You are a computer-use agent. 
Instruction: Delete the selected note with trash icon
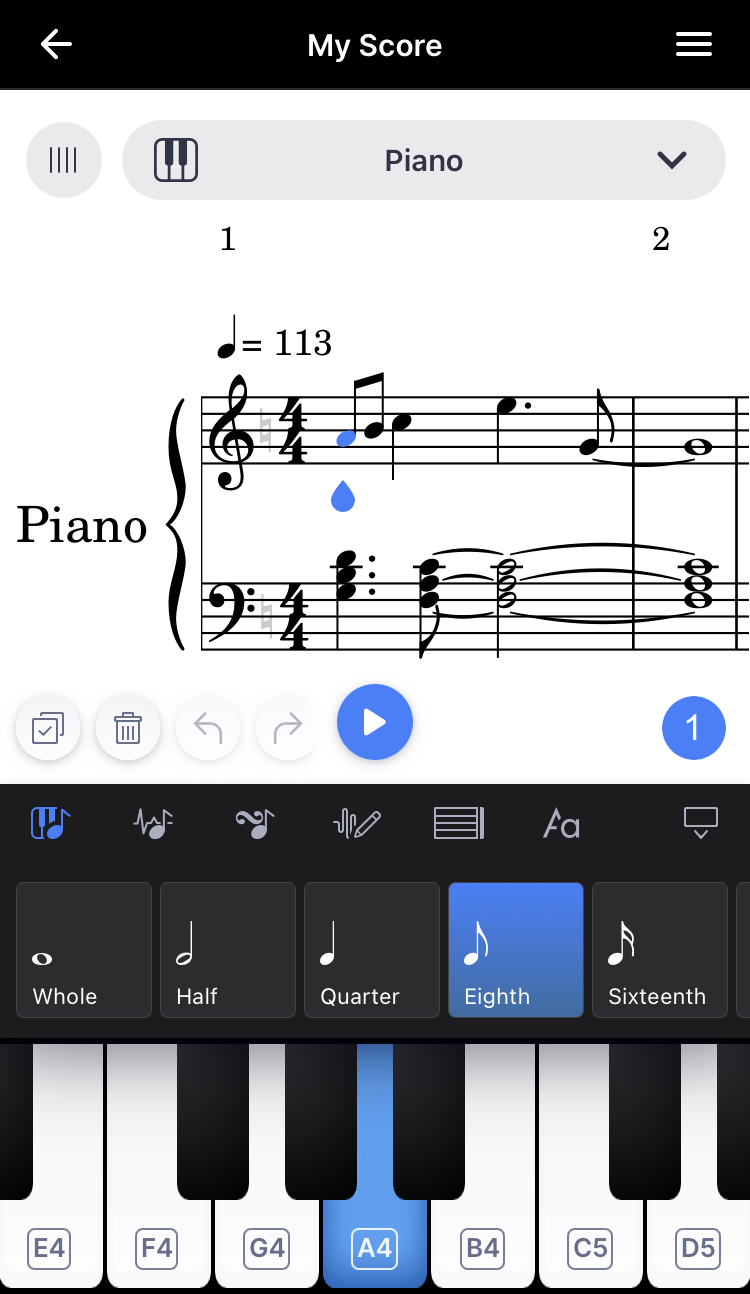(x=128, y=728)
